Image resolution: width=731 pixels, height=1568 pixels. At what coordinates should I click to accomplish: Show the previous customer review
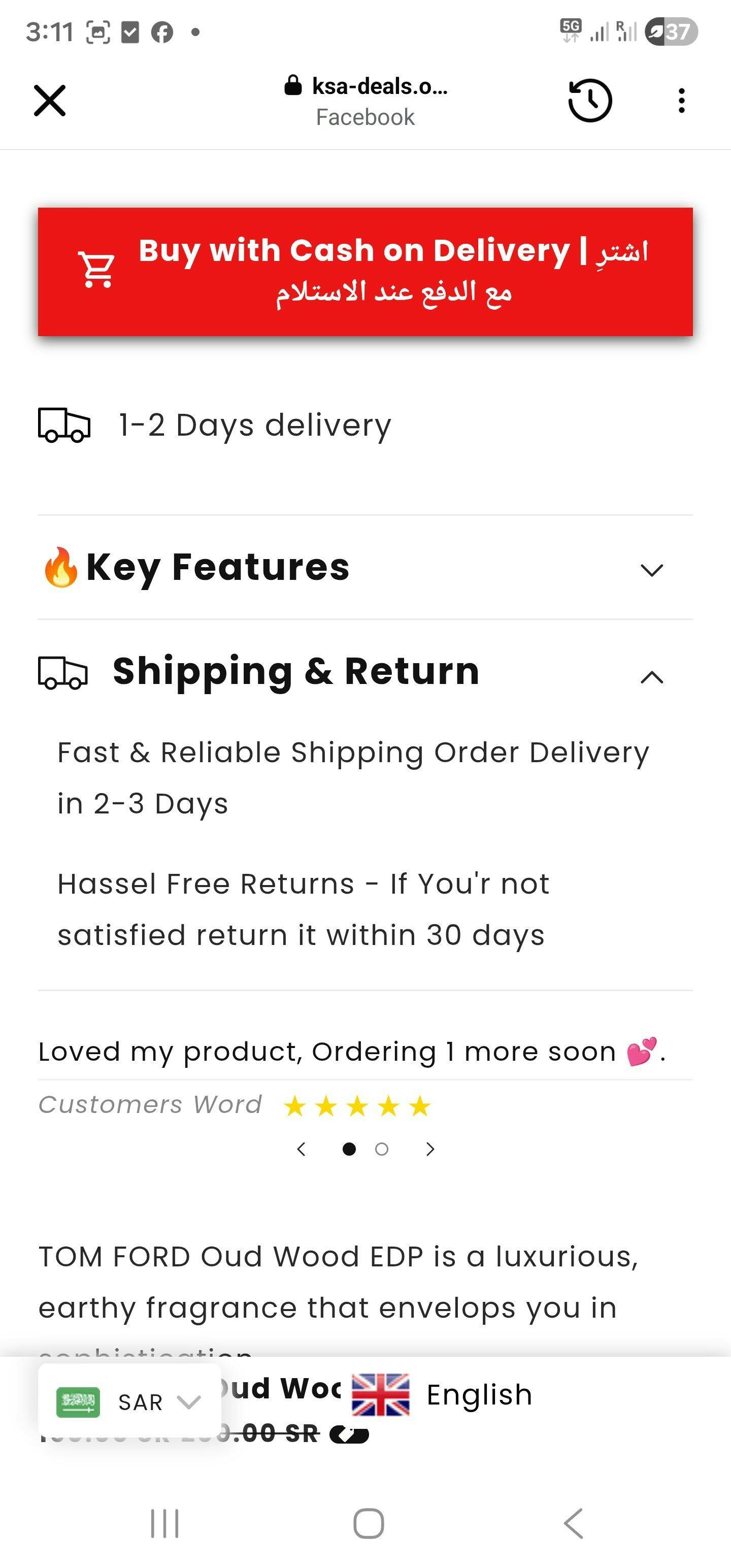(x=301, y=1149)
